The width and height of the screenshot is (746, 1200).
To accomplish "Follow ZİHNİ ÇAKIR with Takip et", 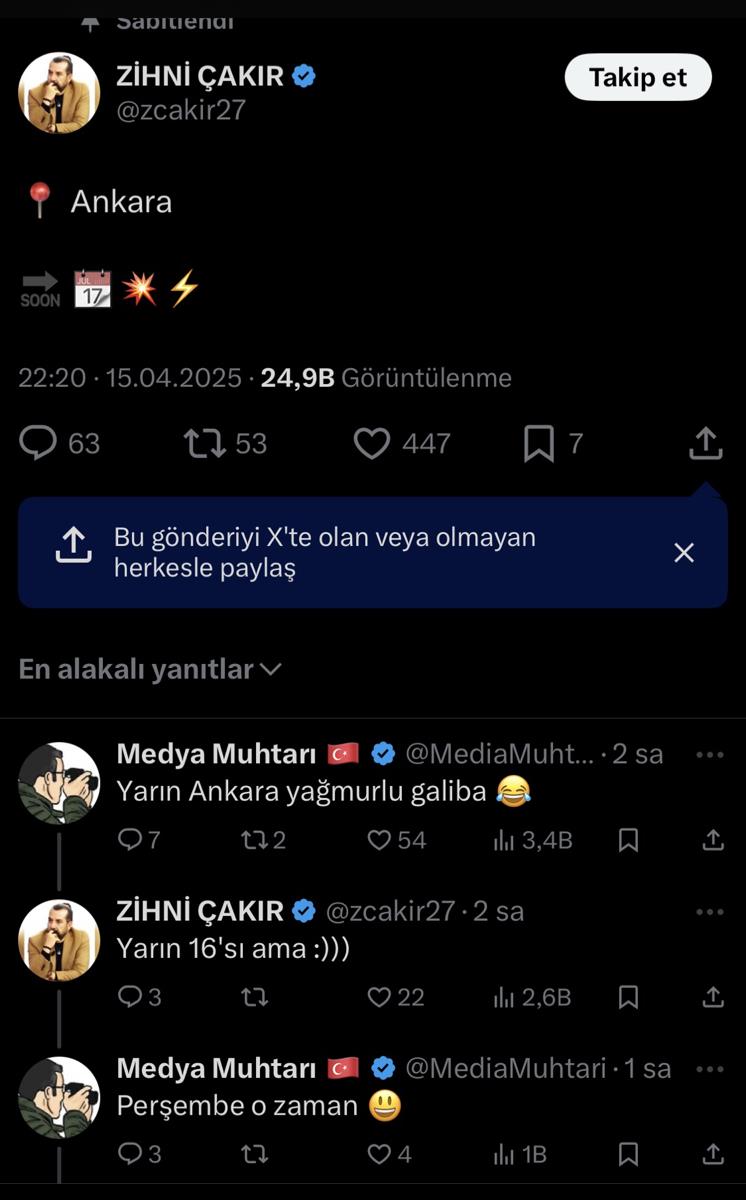I will click(x=638, y=78).
